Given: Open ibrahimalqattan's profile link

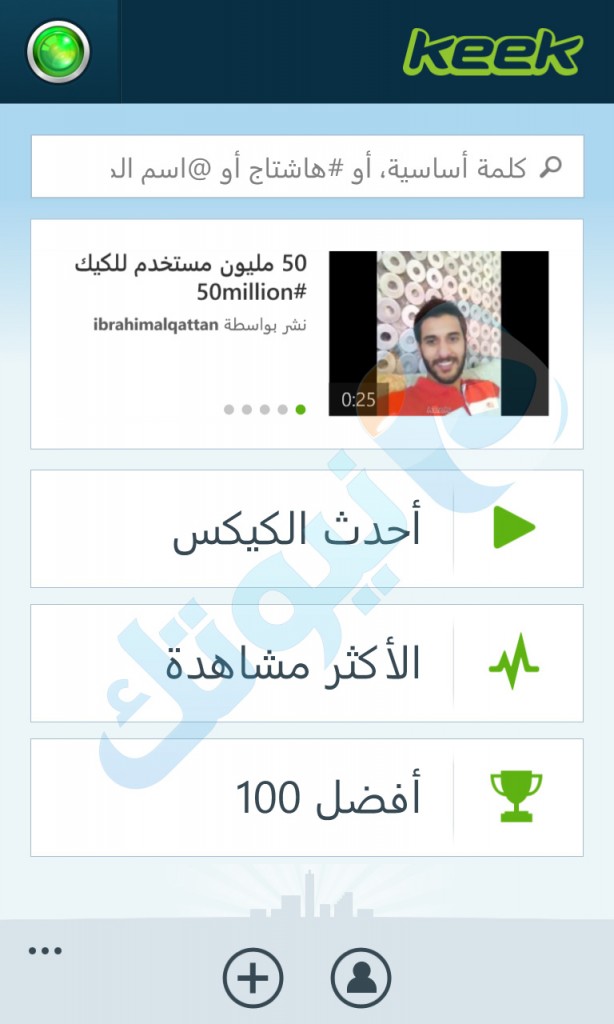Looking at the screenshot, I should (155, 325).
